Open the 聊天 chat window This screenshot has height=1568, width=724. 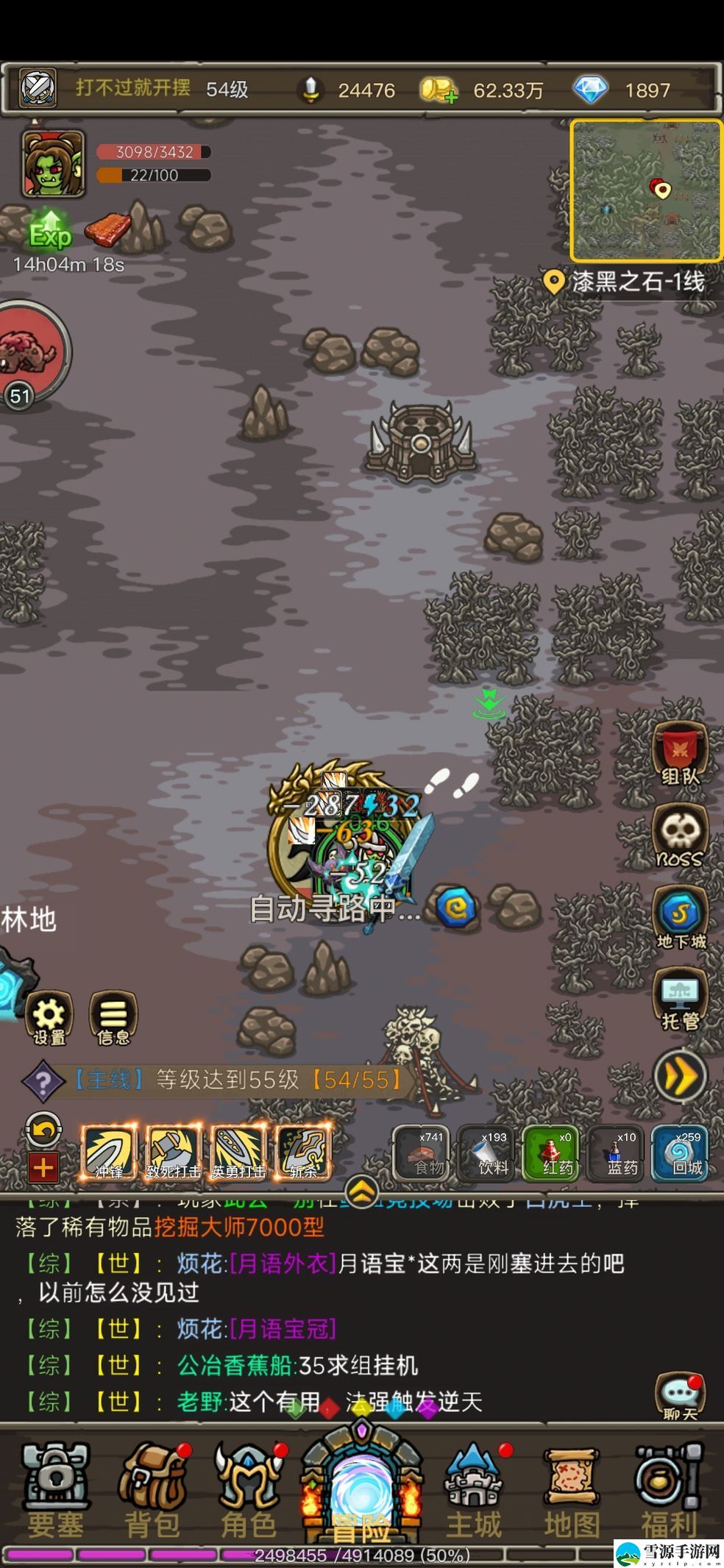(x=680, y=1395)
